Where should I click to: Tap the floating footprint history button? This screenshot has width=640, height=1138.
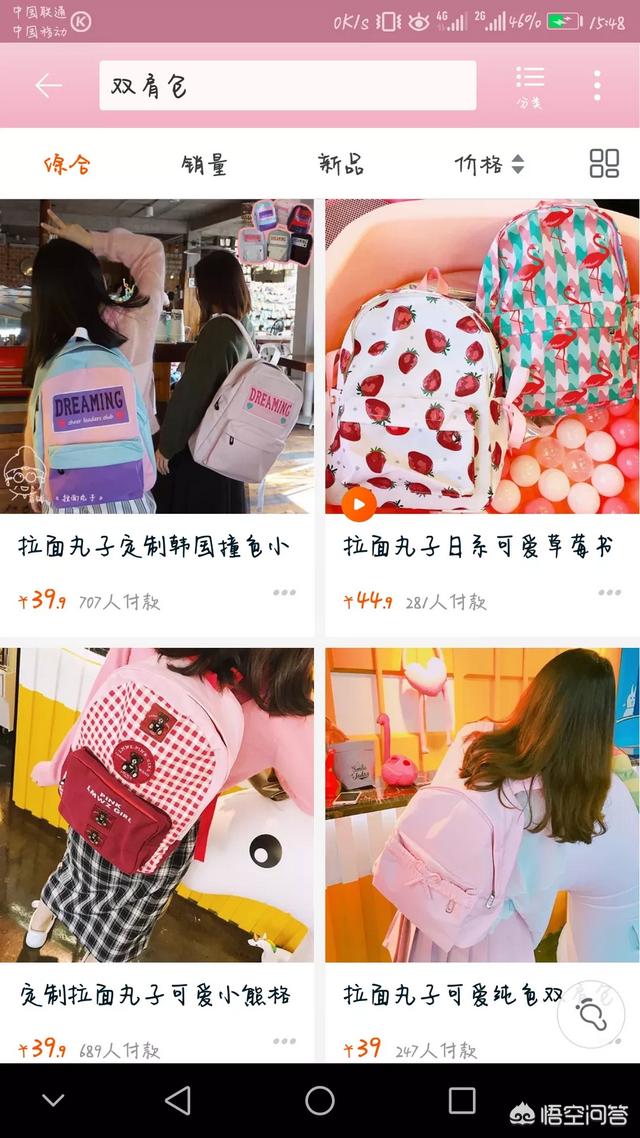tap(591, 1014)
